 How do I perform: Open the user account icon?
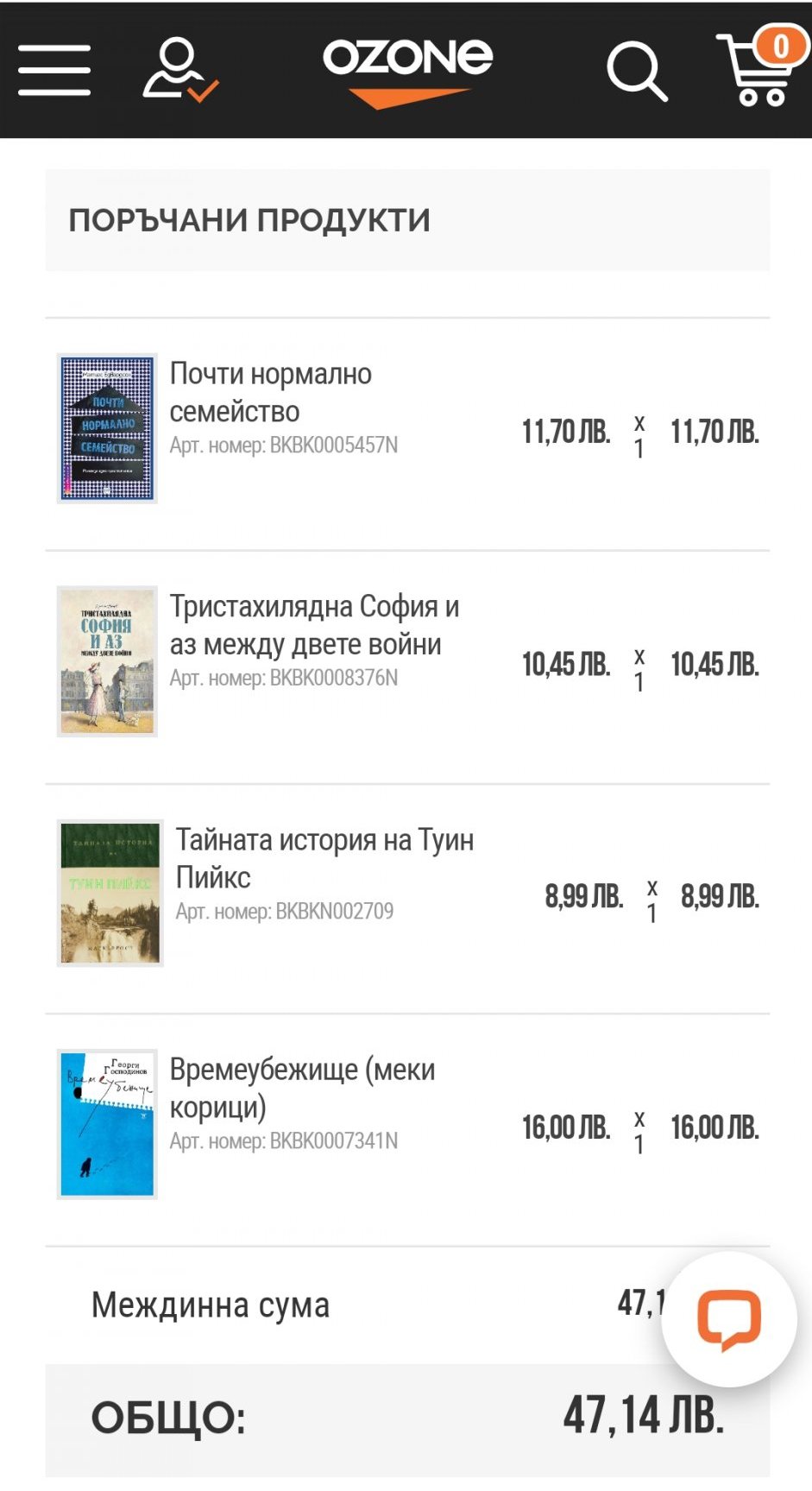pos(179,69)
